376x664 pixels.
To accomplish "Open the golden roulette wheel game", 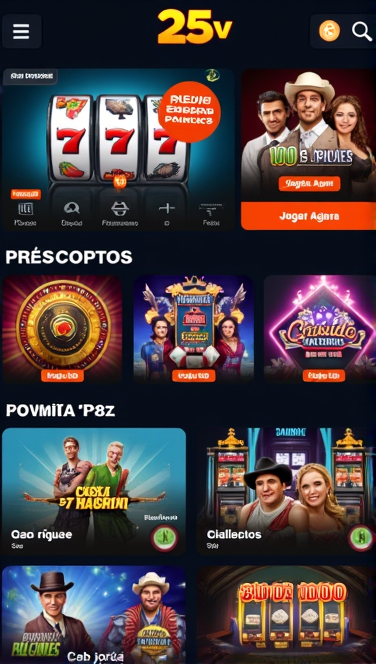I will 62,329.
